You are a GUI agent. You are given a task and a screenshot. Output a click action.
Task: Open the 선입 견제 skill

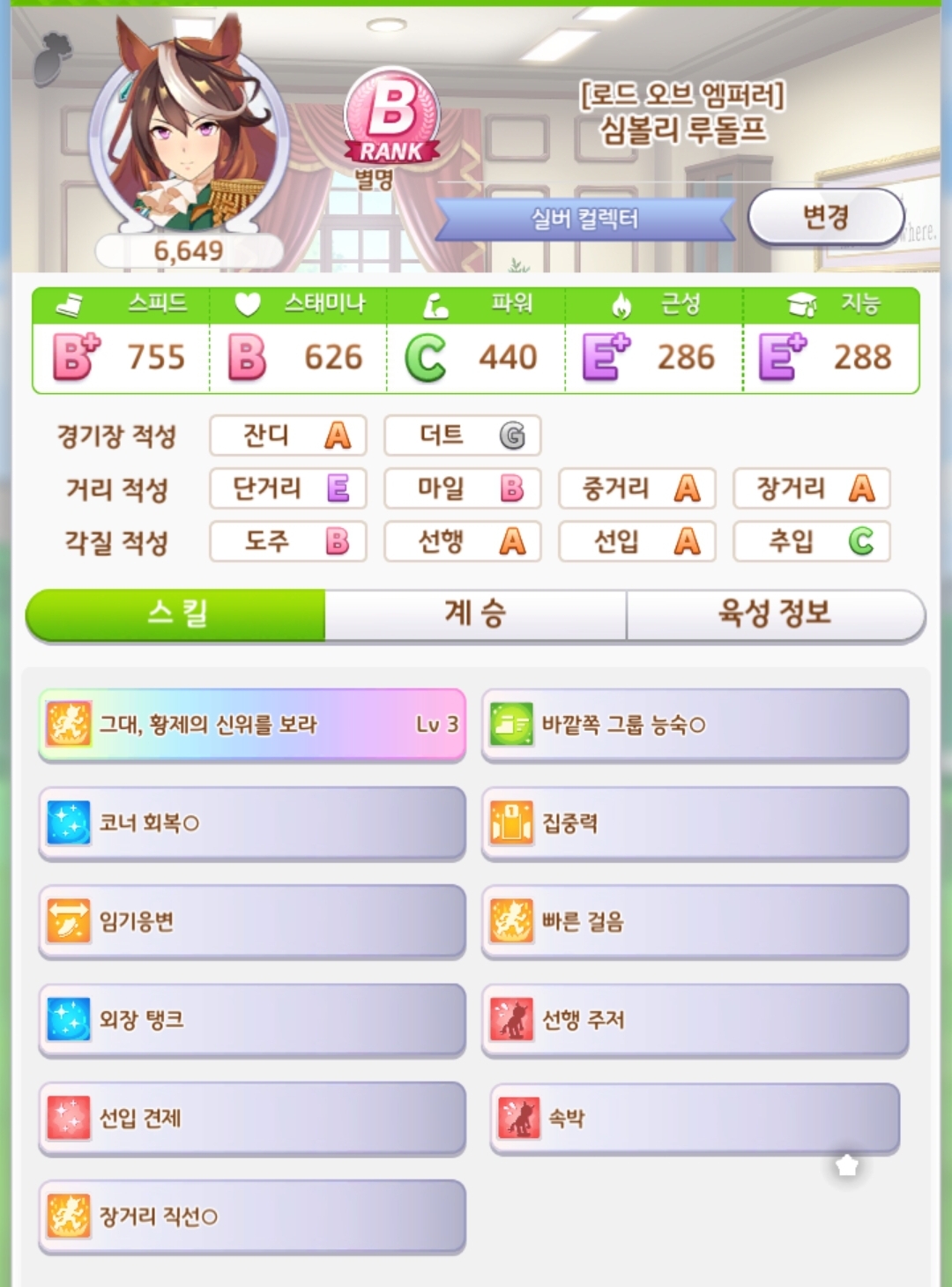[x=252, y=1119]
